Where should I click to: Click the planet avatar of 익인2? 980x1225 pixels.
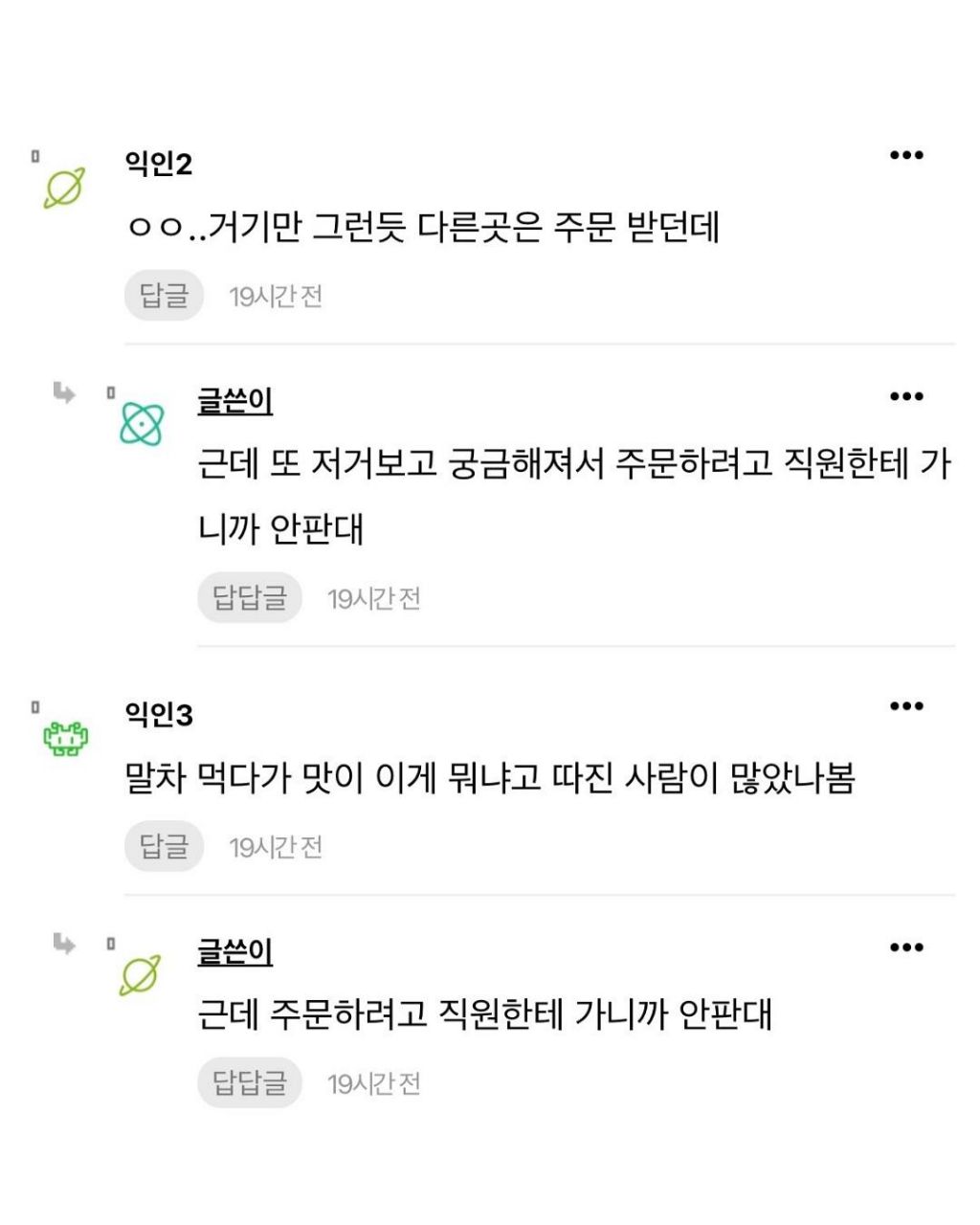[x=62, y=186]
